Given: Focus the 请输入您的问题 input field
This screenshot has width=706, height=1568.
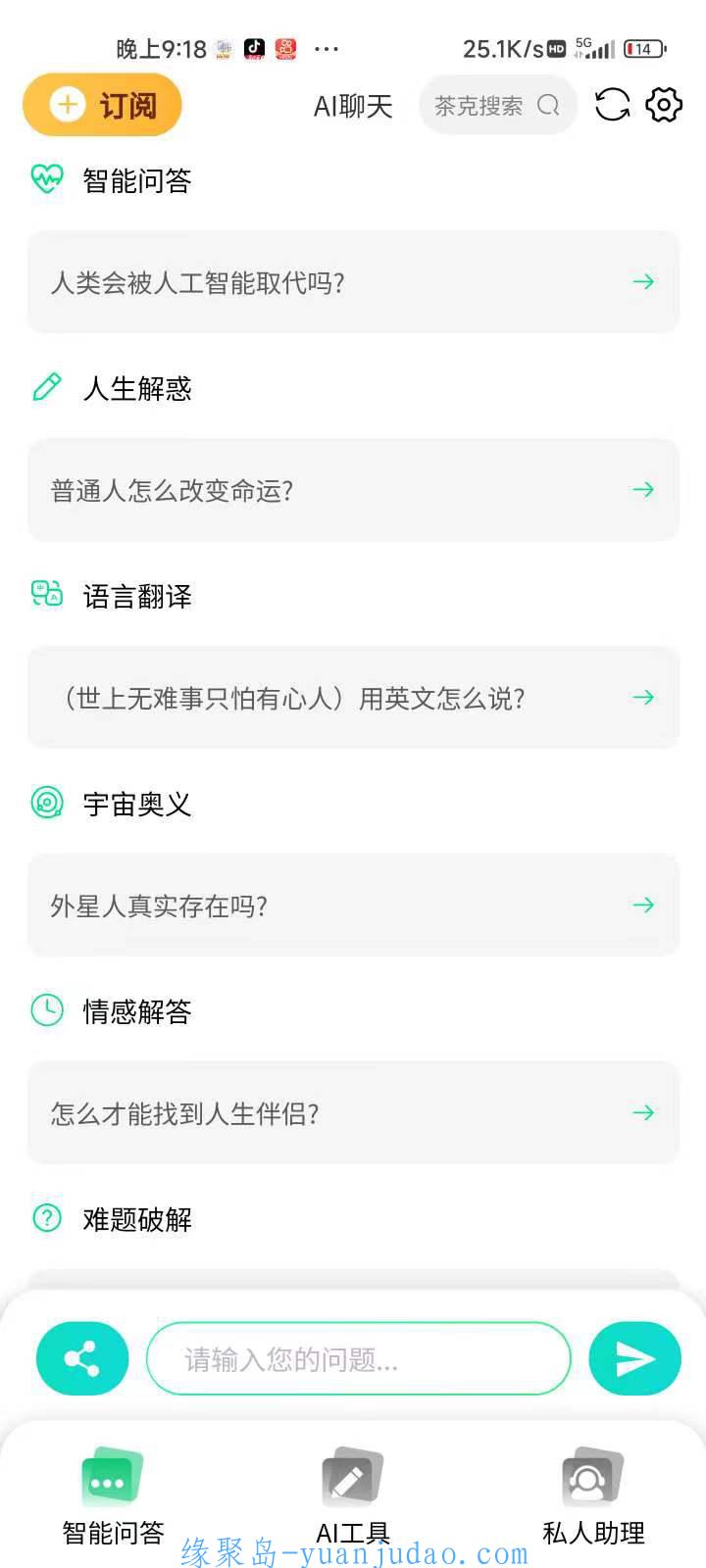Looking at the screenshot, I should tap(359, 1358).
